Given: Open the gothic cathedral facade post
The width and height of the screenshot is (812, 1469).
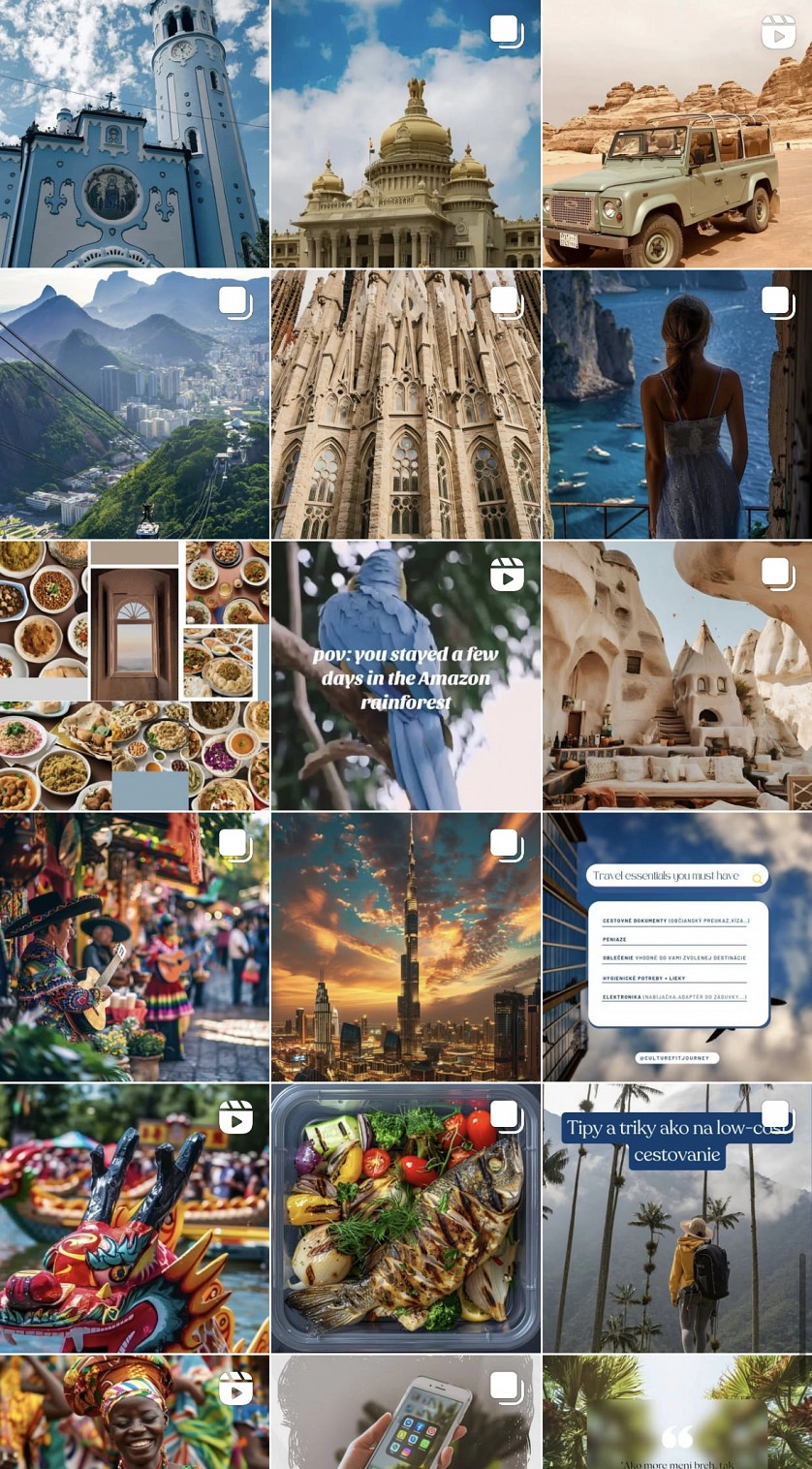Looking at the screenshot, I should coord(405,404).
